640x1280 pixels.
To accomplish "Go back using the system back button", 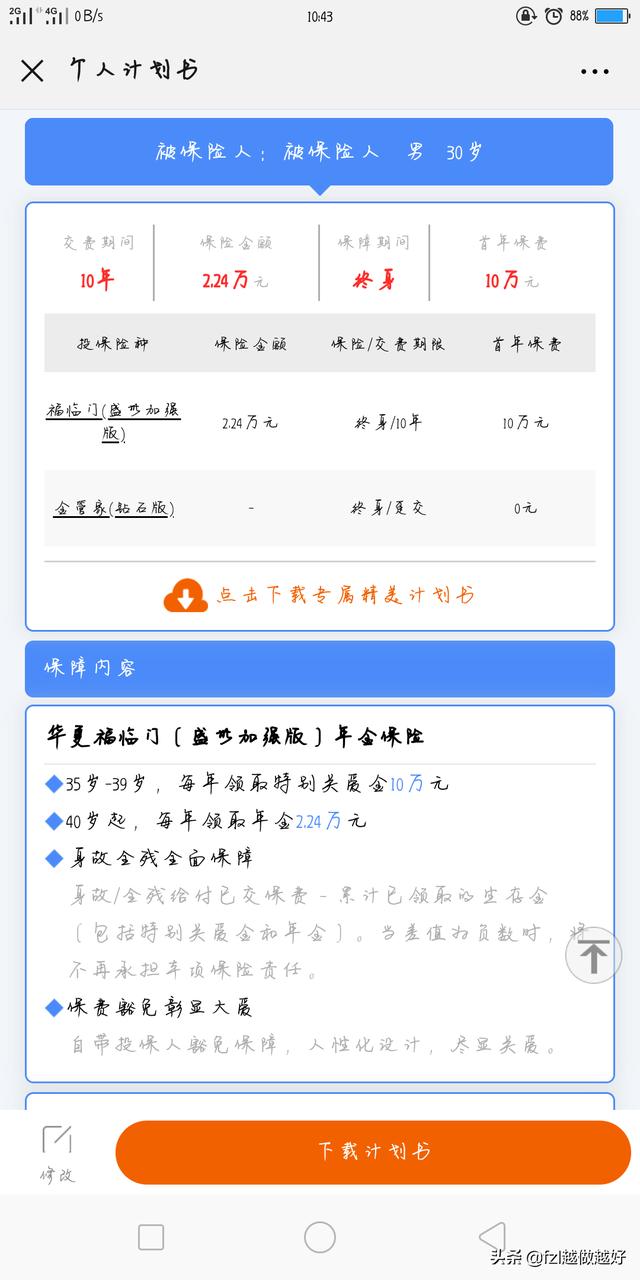I will tap(491, 1237).
